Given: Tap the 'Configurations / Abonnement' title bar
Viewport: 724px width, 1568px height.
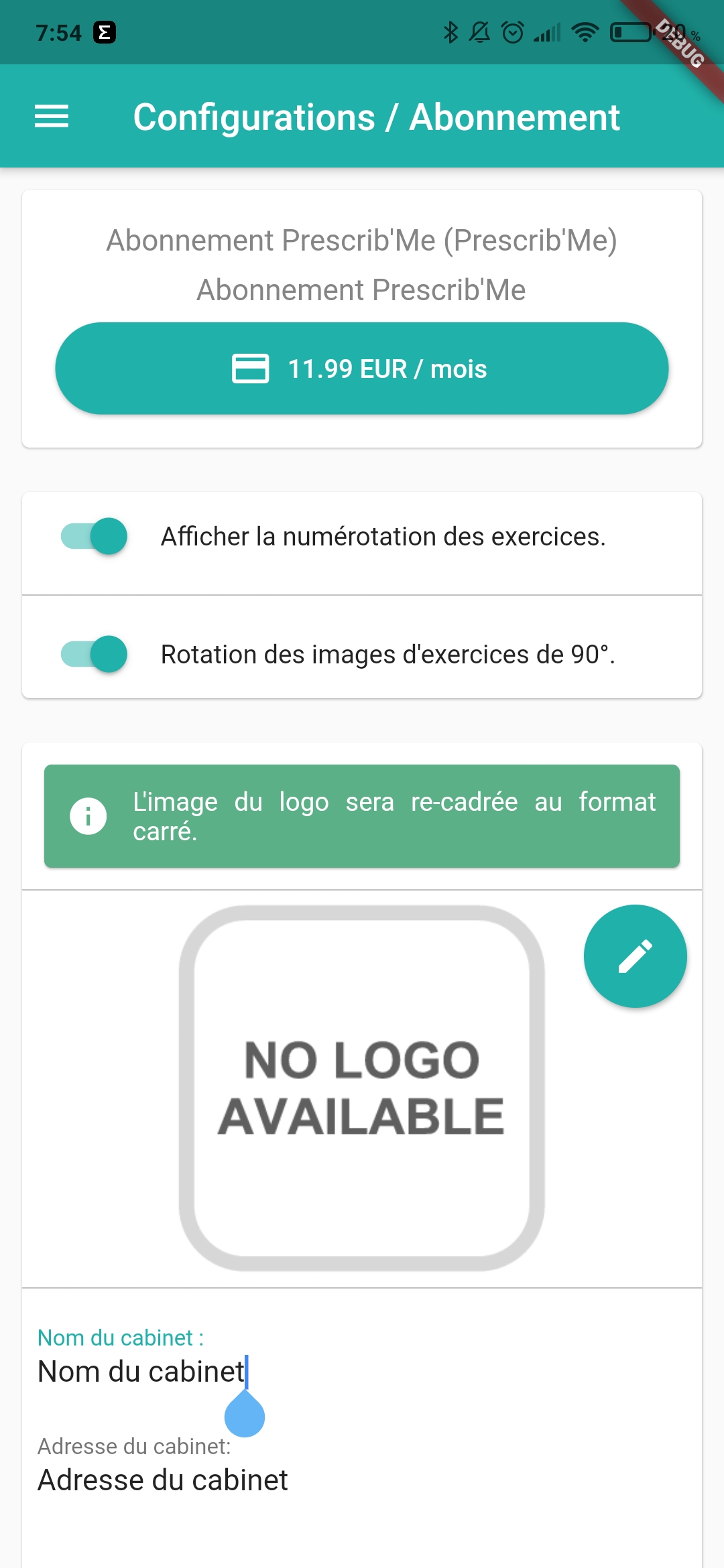Looking at the screenshot, I should (x=376, y=117).
